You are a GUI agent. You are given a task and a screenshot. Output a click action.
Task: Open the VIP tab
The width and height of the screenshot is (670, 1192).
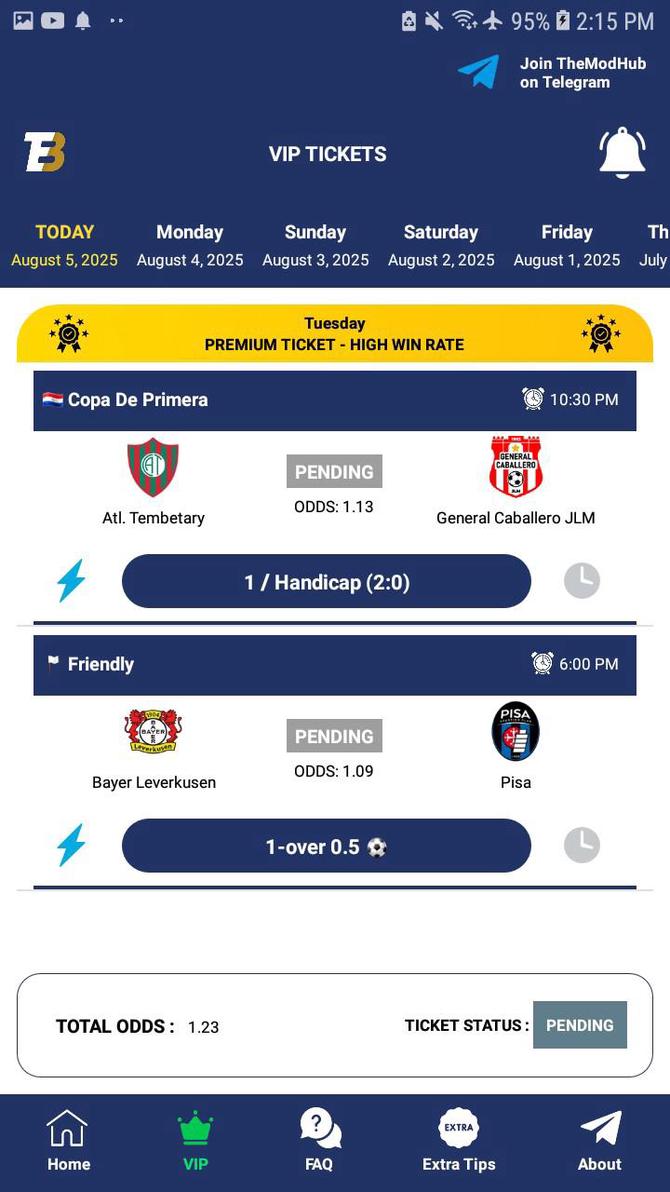(x=195, y=1141)
